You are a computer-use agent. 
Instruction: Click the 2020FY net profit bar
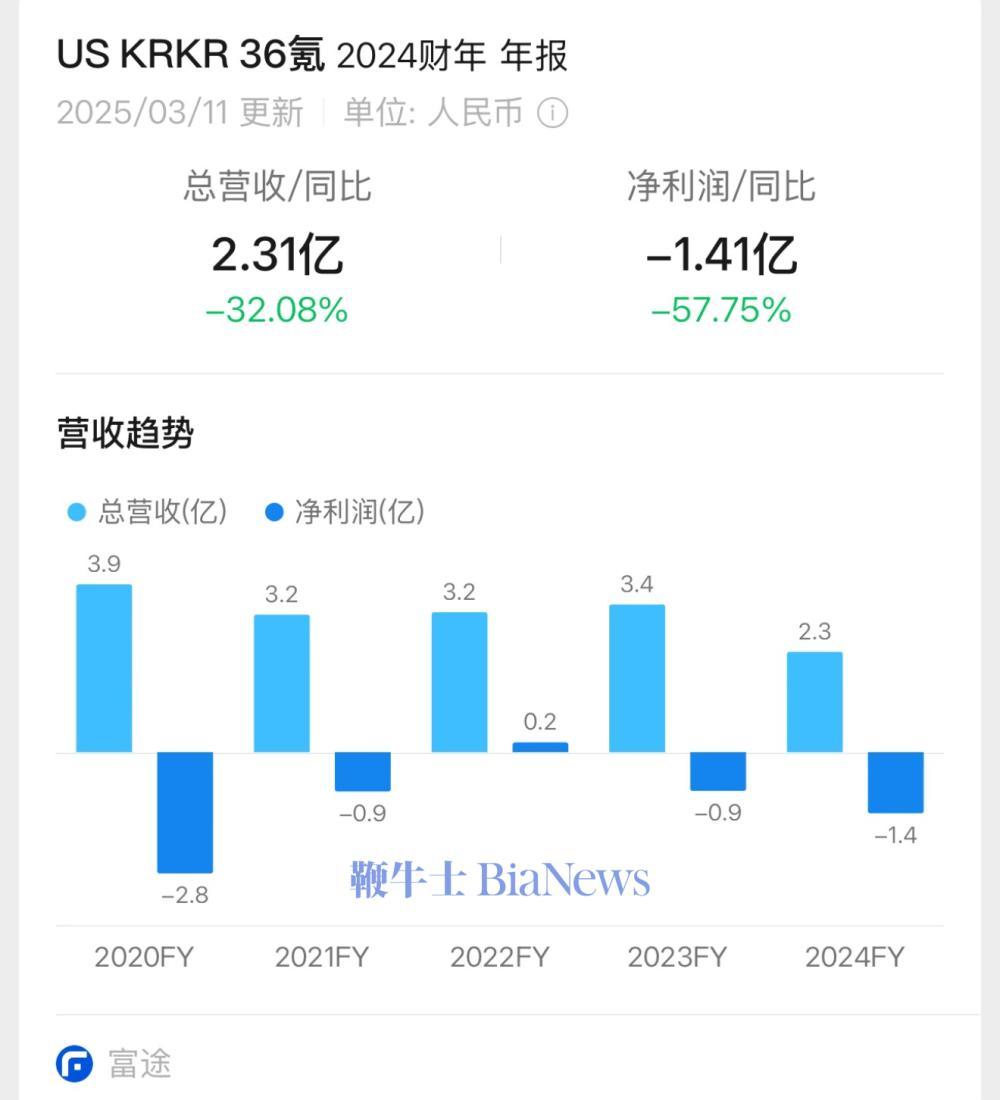[186, 810]
